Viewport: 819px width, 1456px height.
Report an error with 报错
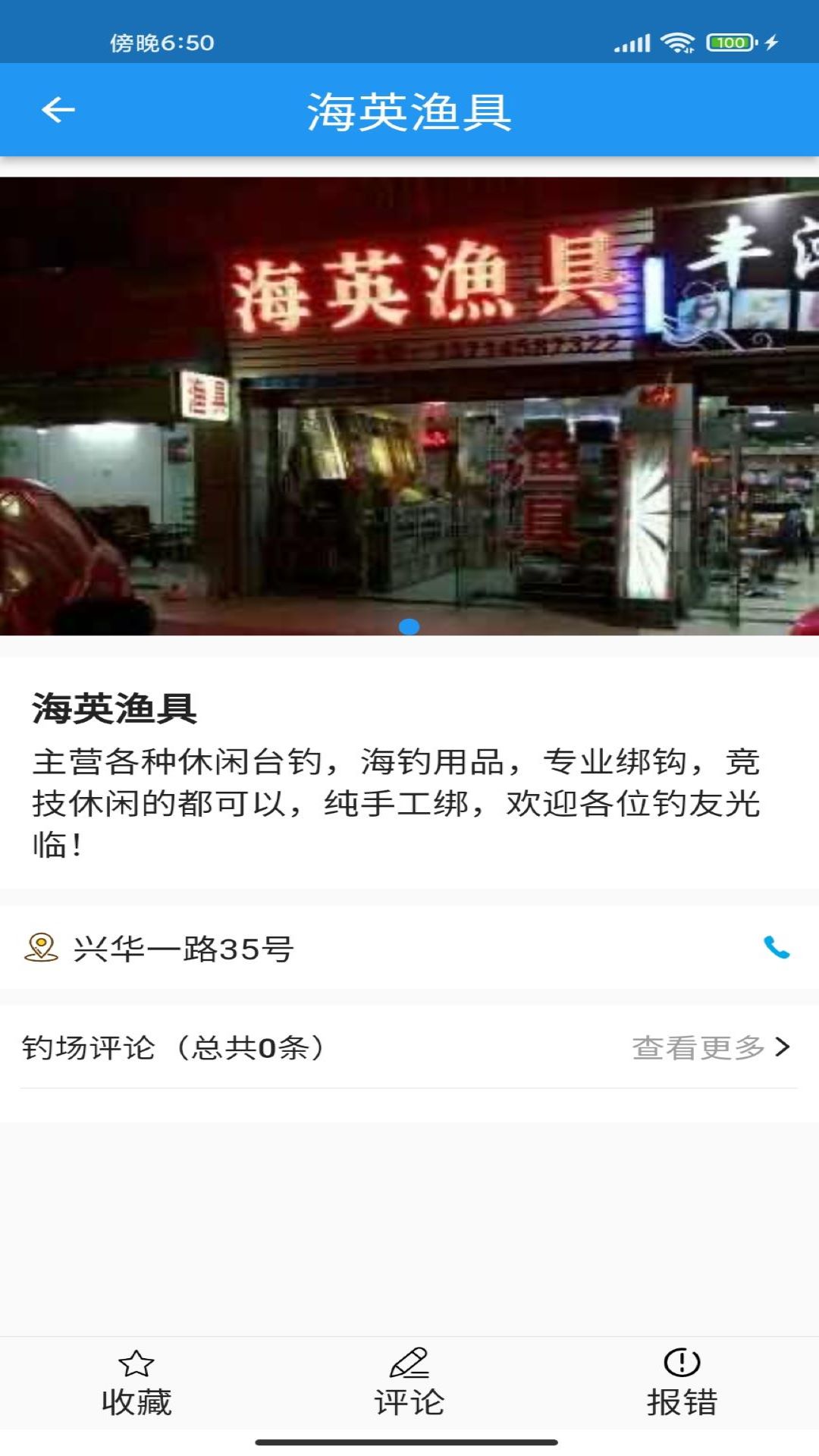click(x=682, y=1383)
